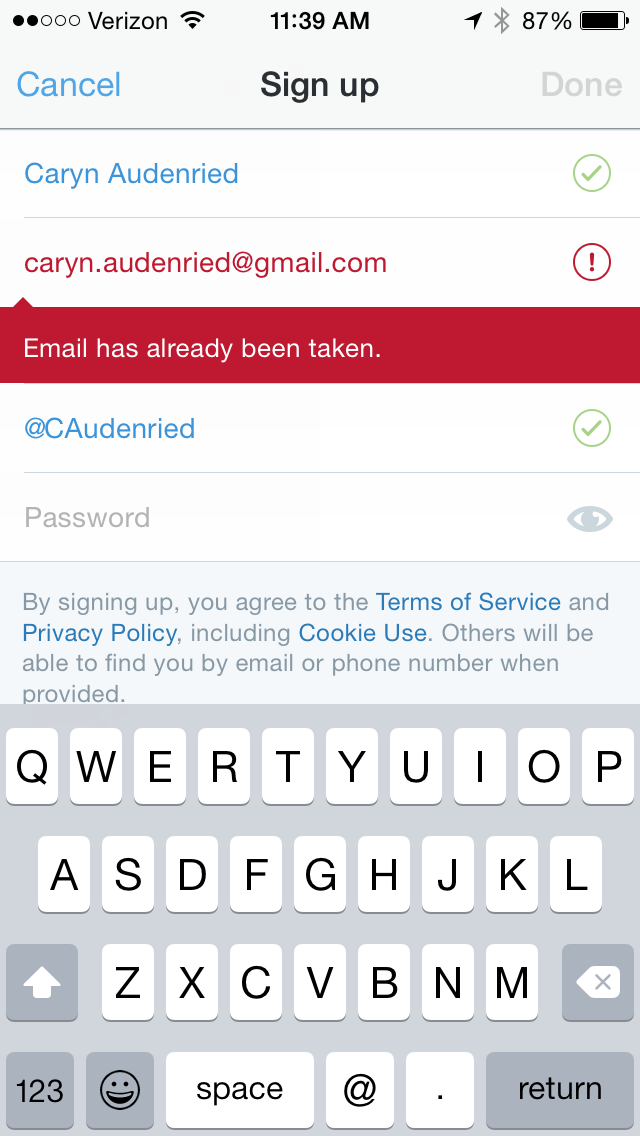Open the emoji keyboard
Viewport: 640px width, 1136px height.
click(120, 1089)
